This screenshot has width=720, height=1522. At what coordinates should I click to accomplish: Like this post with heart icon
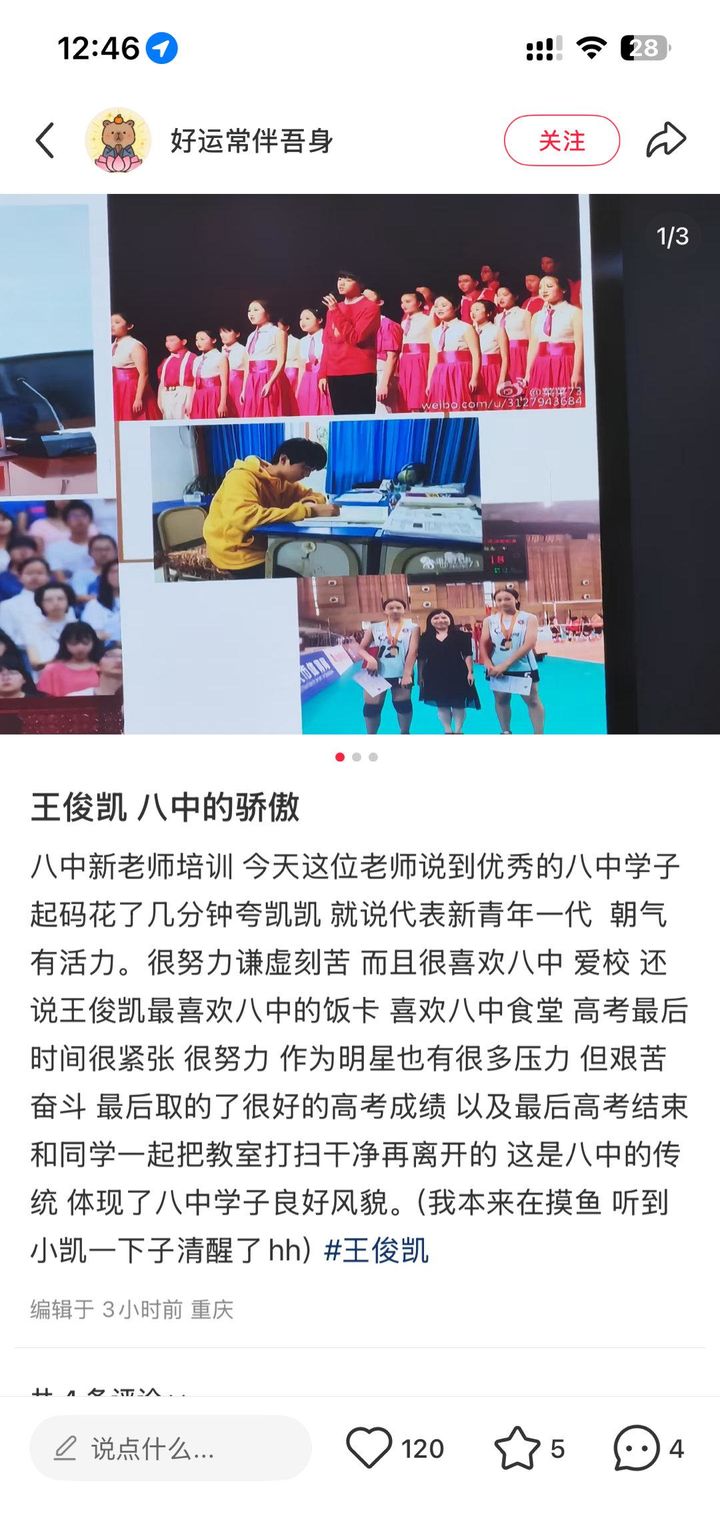point(369,1448)
